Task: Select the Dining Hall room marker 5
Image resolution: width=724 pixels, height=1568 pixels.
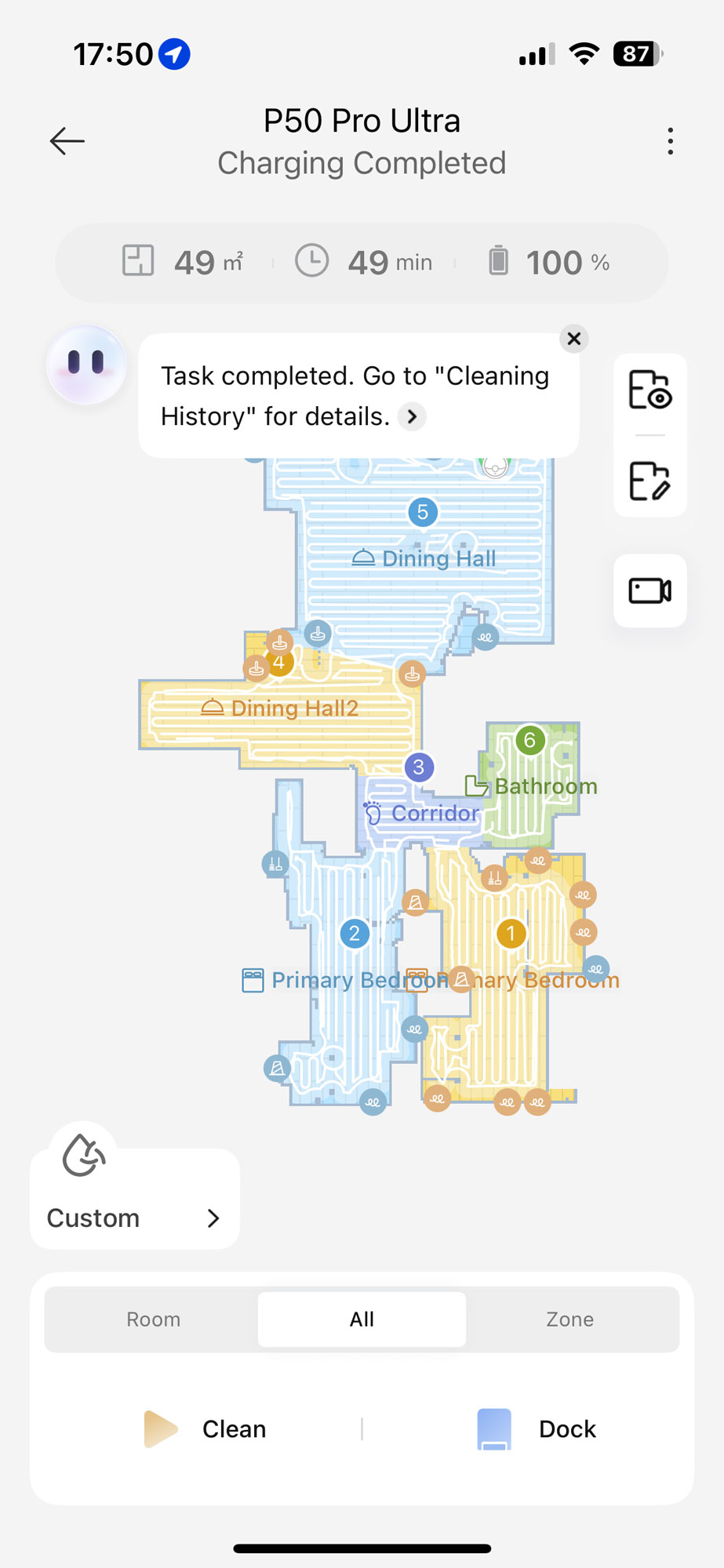Action: tap(423, 513)
